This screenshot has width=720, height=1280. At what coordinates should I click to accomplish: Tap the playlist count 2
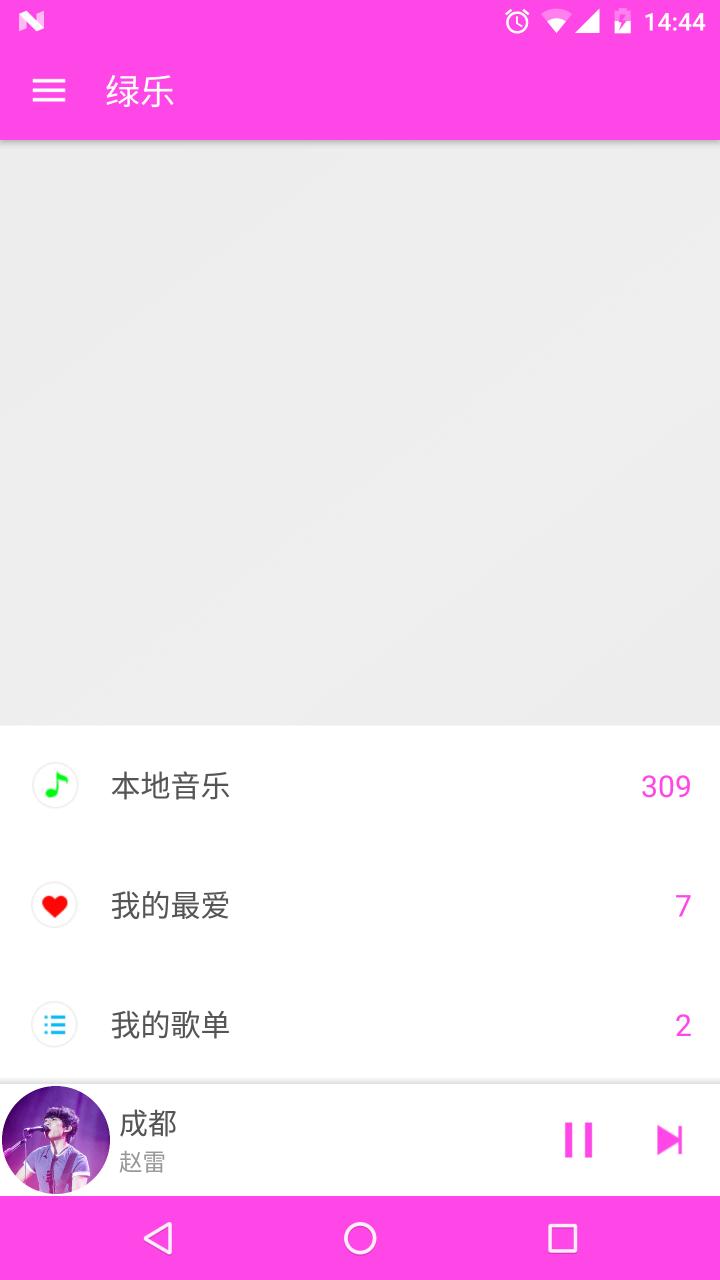click(681, 1025)
